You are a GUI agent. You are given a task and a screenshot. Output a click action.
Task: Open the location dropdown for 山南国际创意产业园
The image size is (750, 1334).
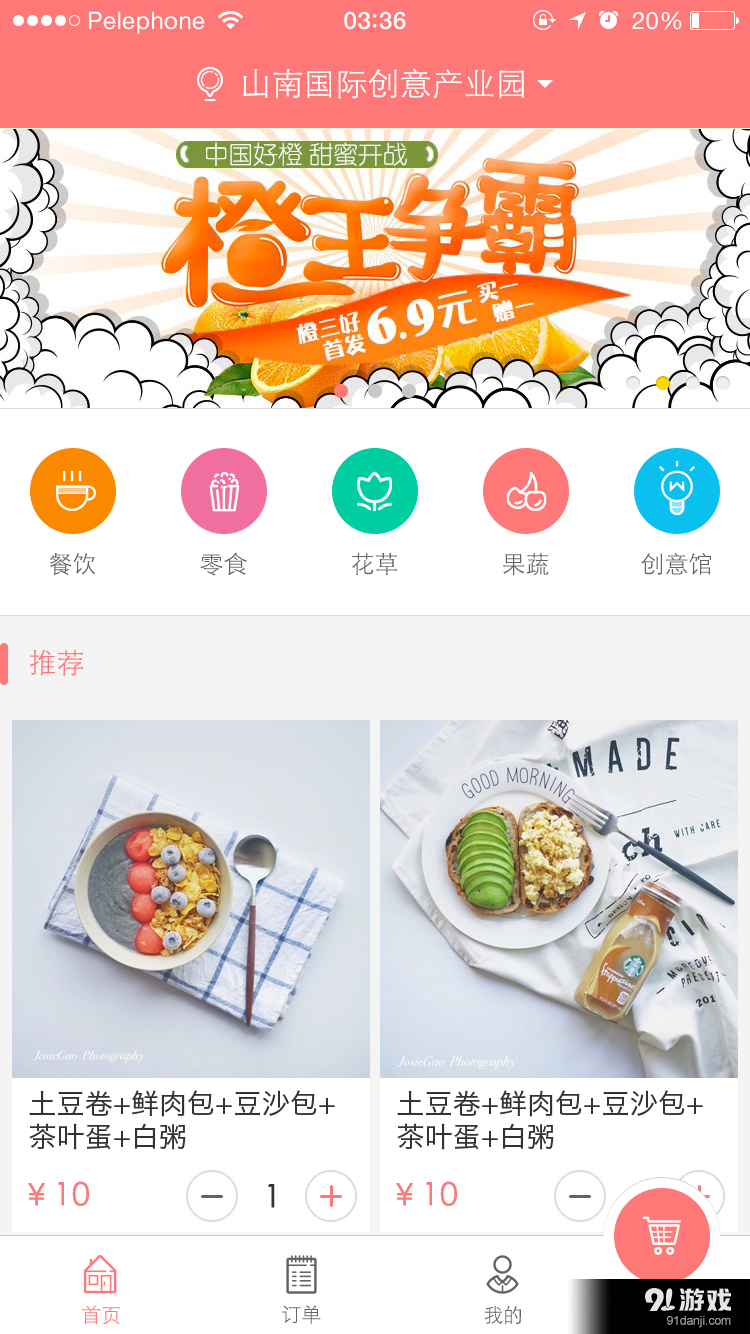(x=547, y=84)
